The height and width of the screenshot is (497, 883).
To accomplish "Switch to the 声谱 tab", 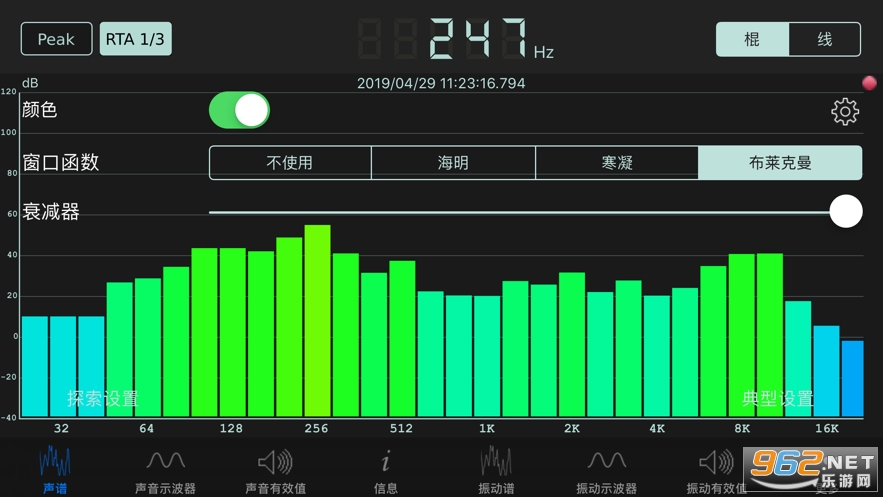I will [55, 469].
